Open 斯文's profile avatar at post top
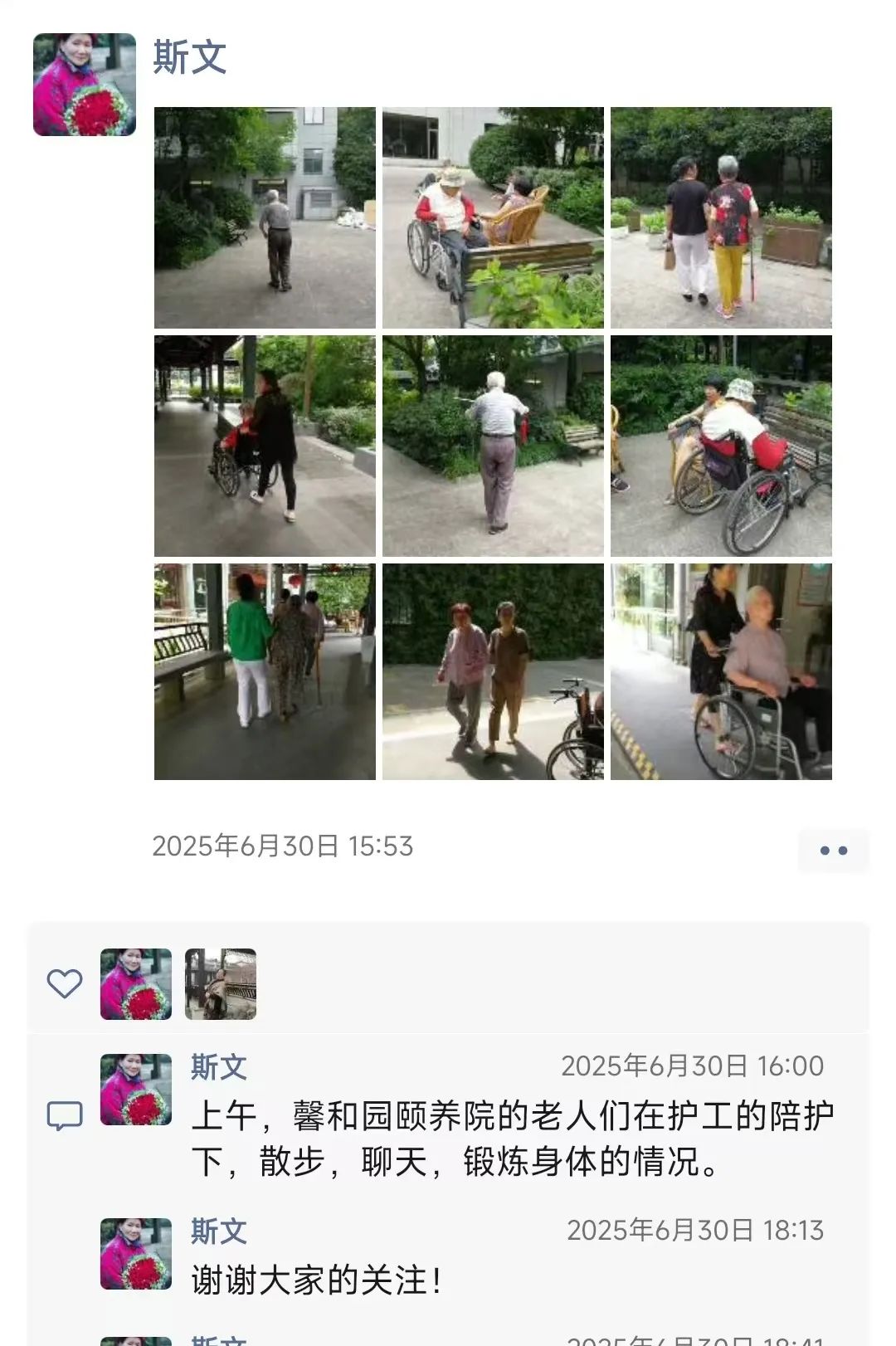Viewport: 896px width, 1346px height. (84, 85)
